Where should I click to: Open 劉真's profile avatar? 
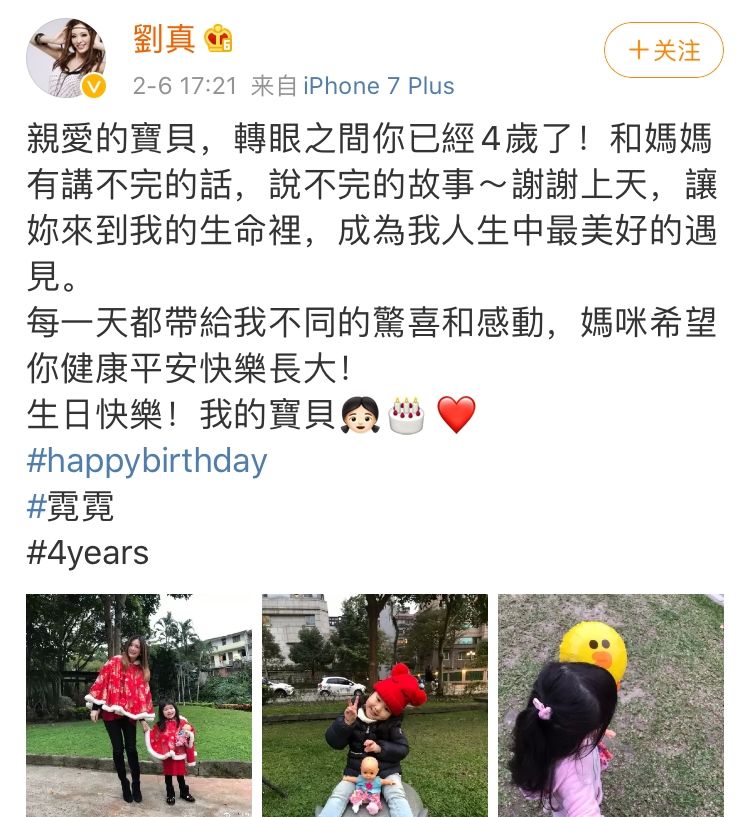[66, 57]
